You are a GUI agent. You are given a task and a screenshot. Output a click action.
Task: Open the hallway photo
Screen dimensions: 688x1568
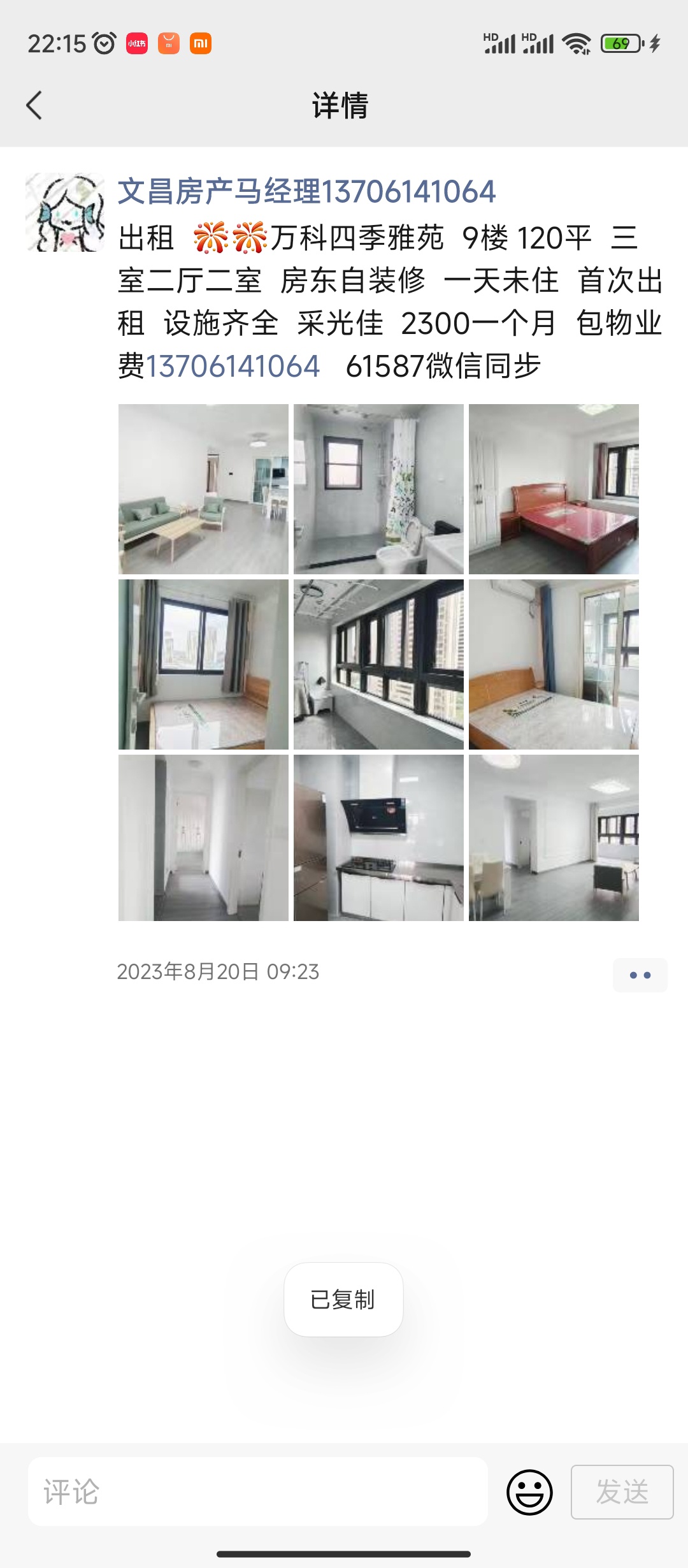tap(203, 838)
